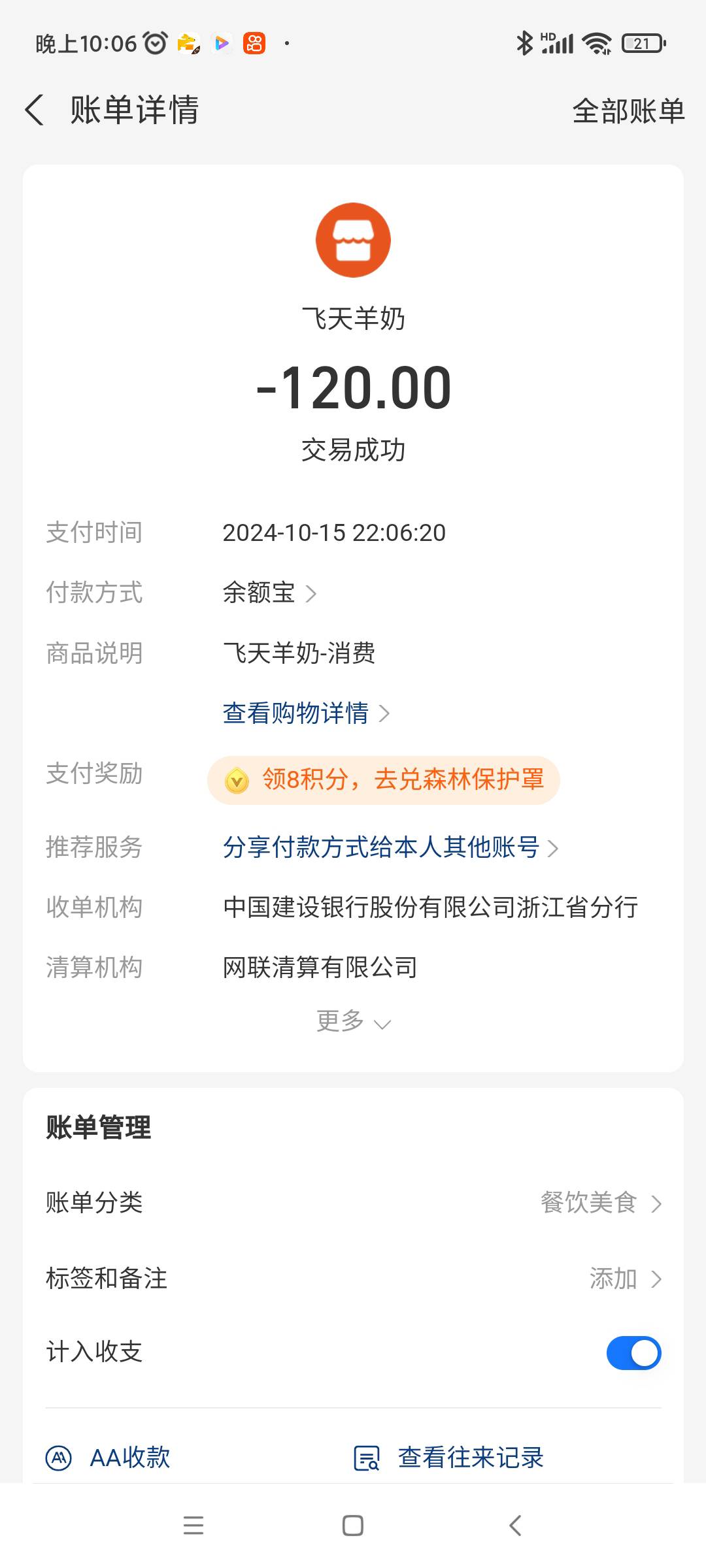The image size is (706, 1568).
Task: Toggle 计入收支 switch off
Action: point(633,1353)
